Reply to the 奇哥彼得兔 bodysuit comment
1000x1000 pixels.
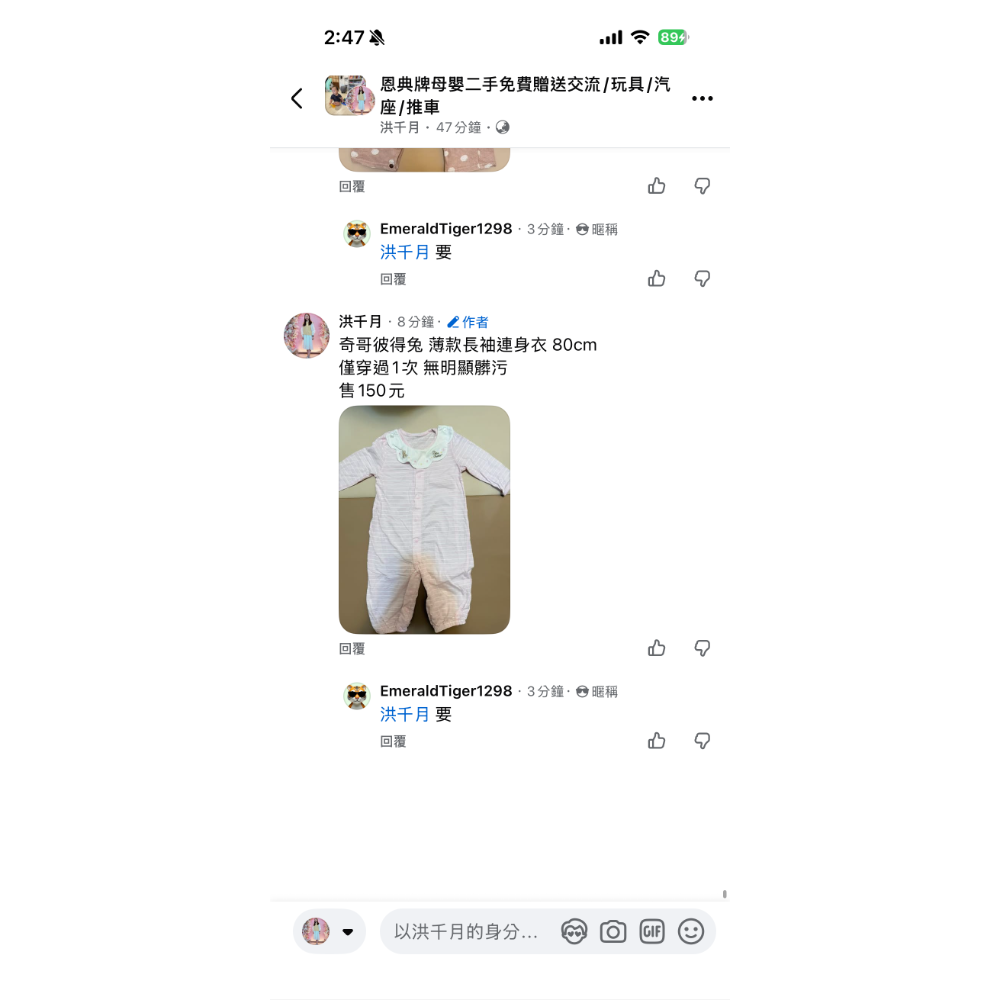coord(352,649)
